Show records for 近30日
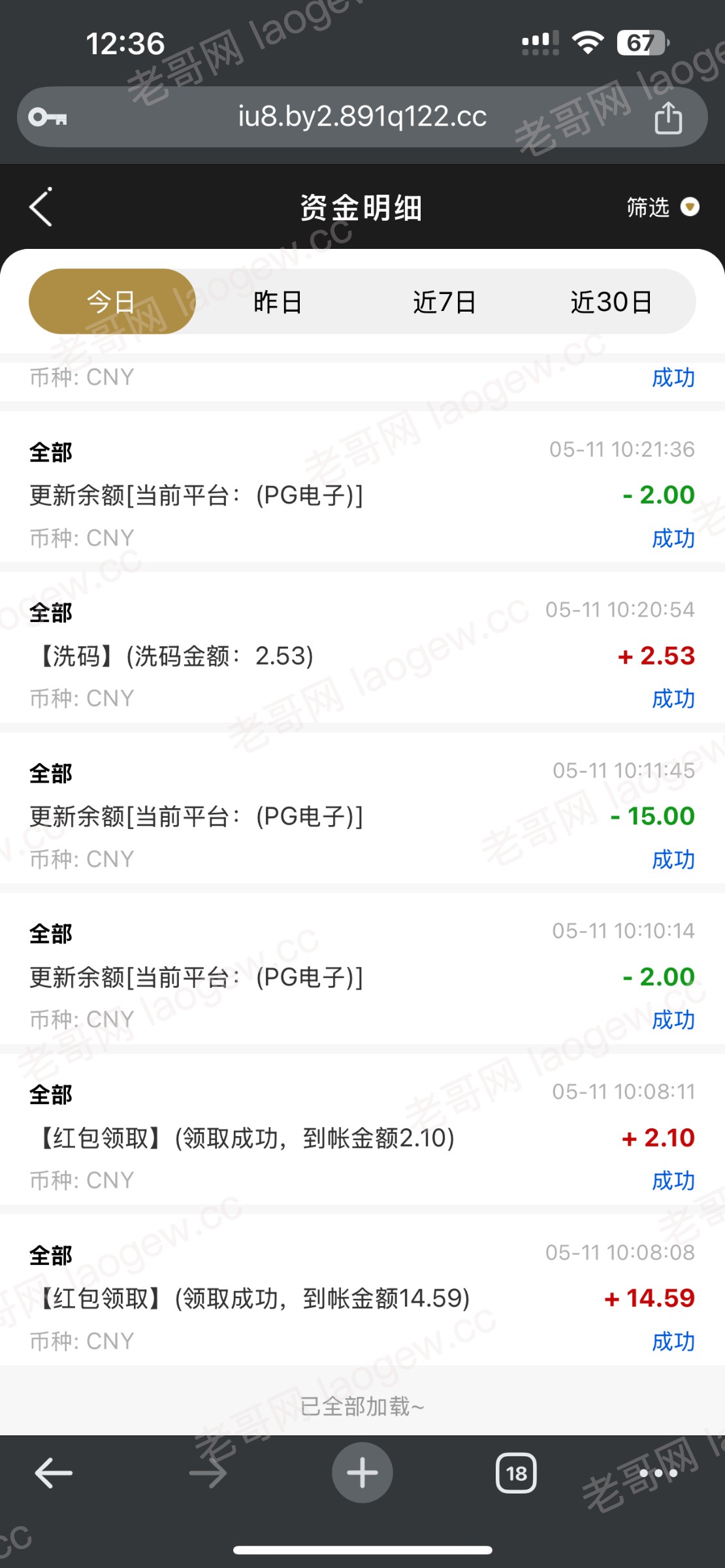Viewport: 725px width, 1568px height. coord(611,302)
